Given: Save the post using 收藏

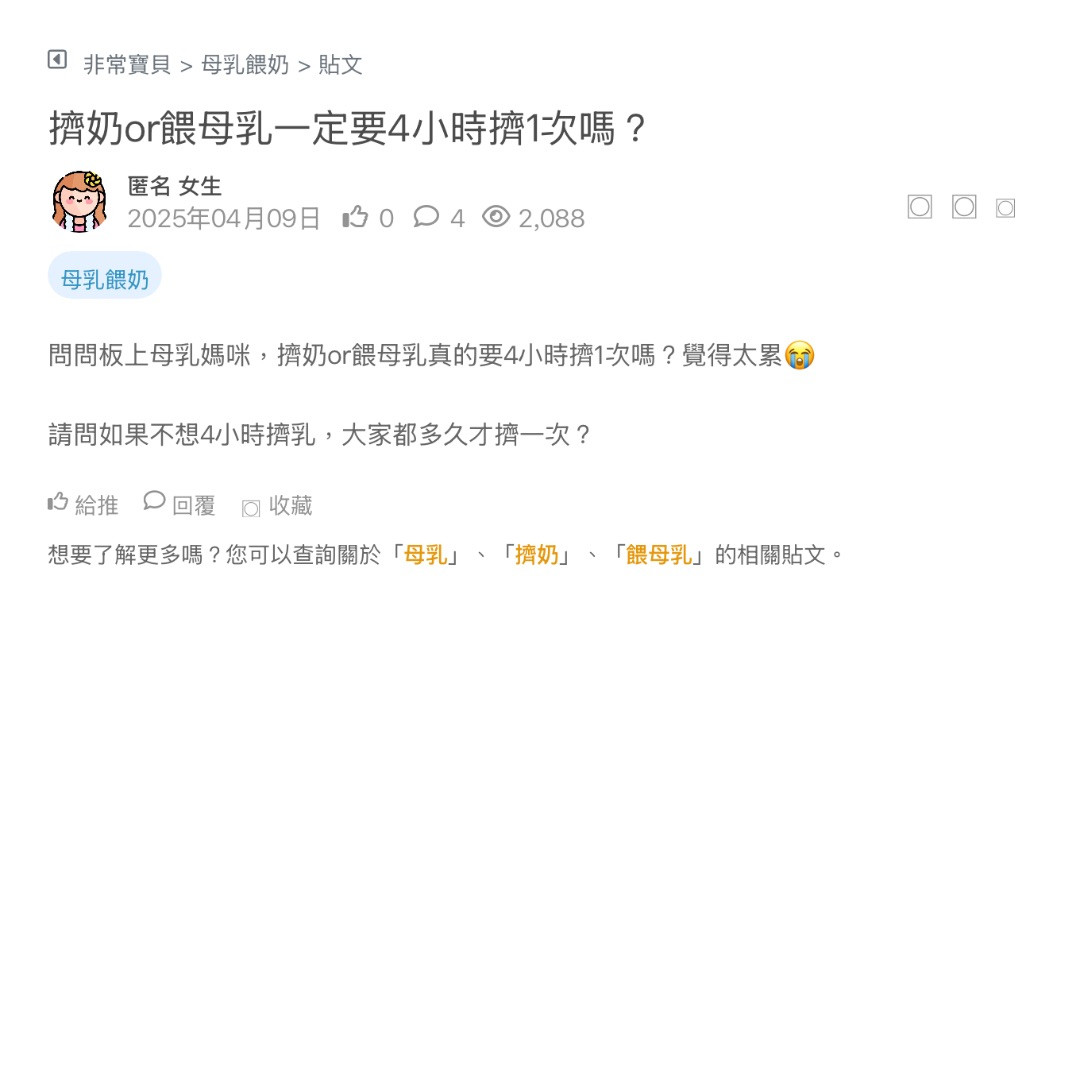Looking at the screenshot, I should tap(278, 506).
